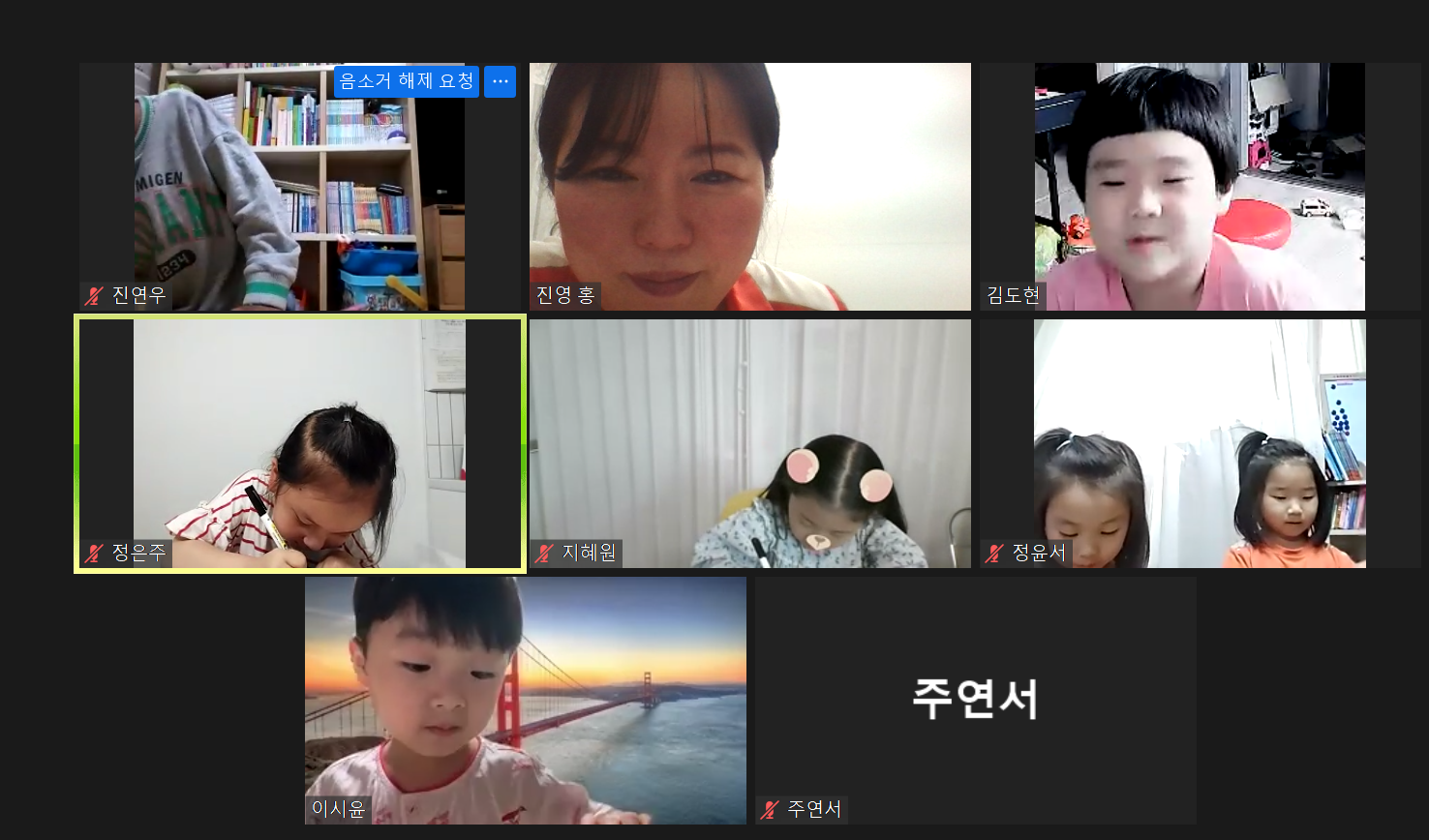This screenshot has width=1429, height=840.
Task: Select 김도현's video tile
Action: 1200,186
